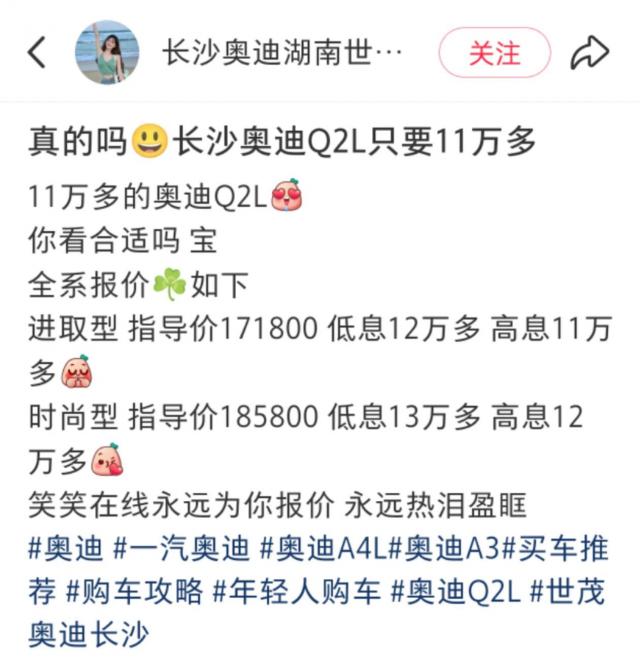Open the #奥迪Q2L hashtag
This screenshot has height=666, width=640.
click(x=456, y=590)
